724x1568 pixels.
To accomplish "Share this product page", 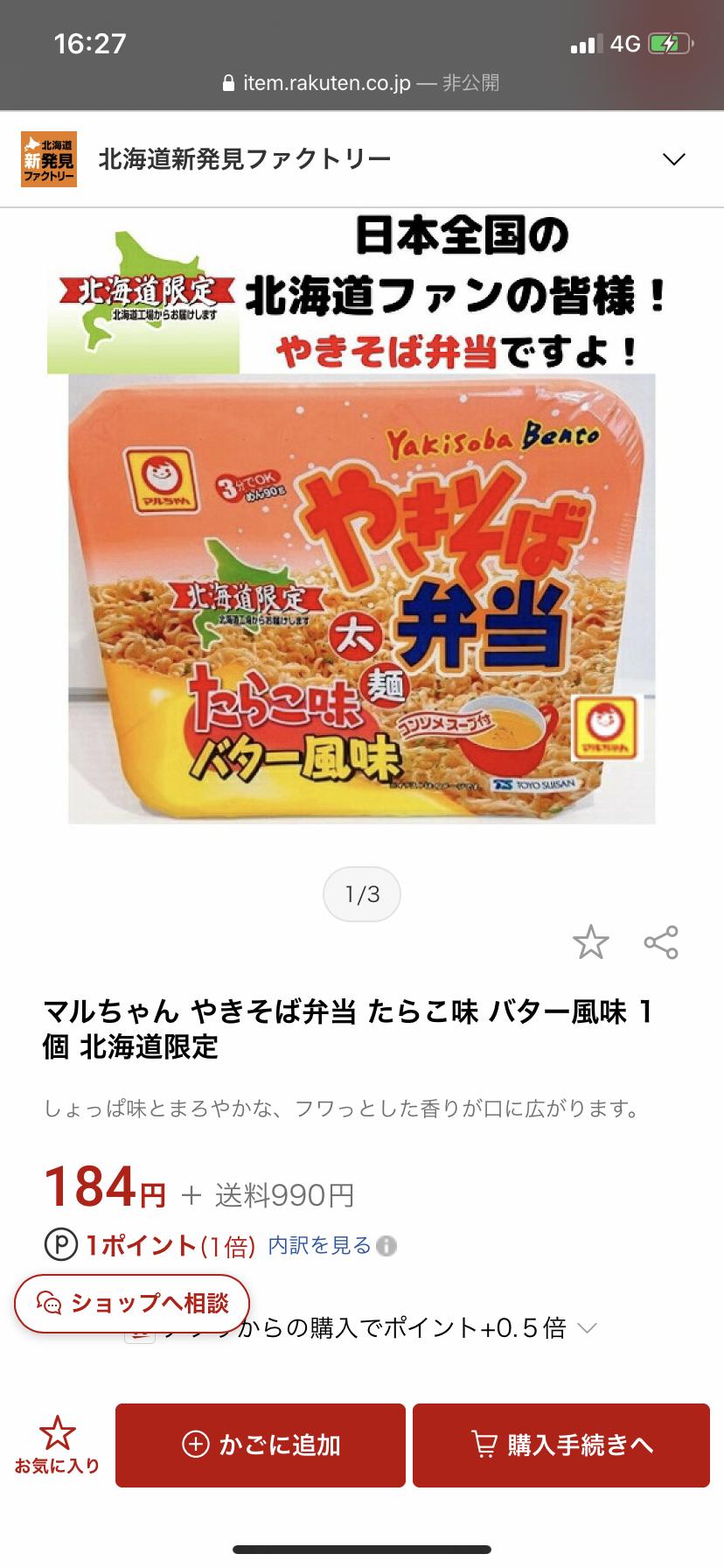I will tap(661, 942).
